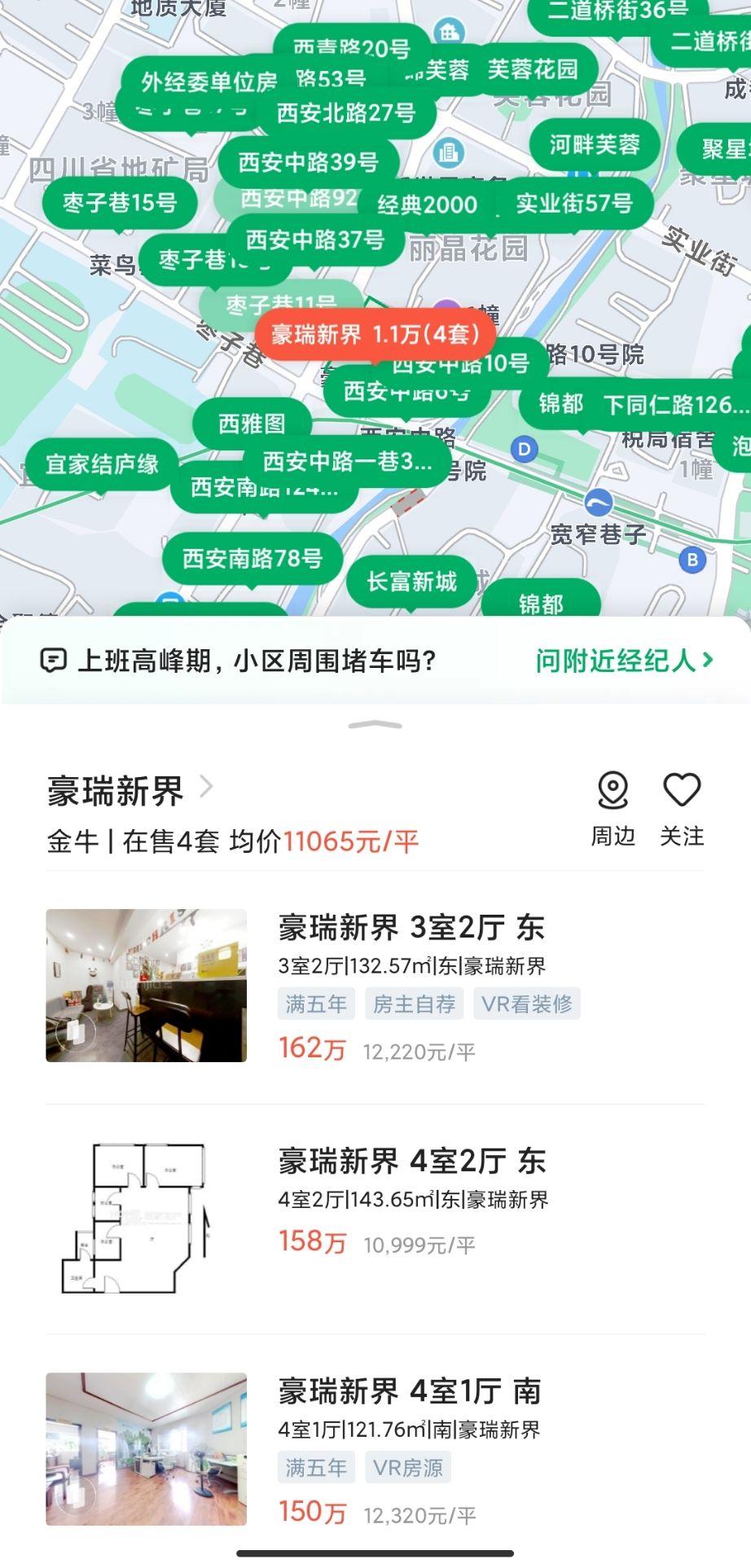Screen dimensions: 751x1568
Task: Follow 豪瑞新界 with the 关注 heart
Action: tap(682, 808)
